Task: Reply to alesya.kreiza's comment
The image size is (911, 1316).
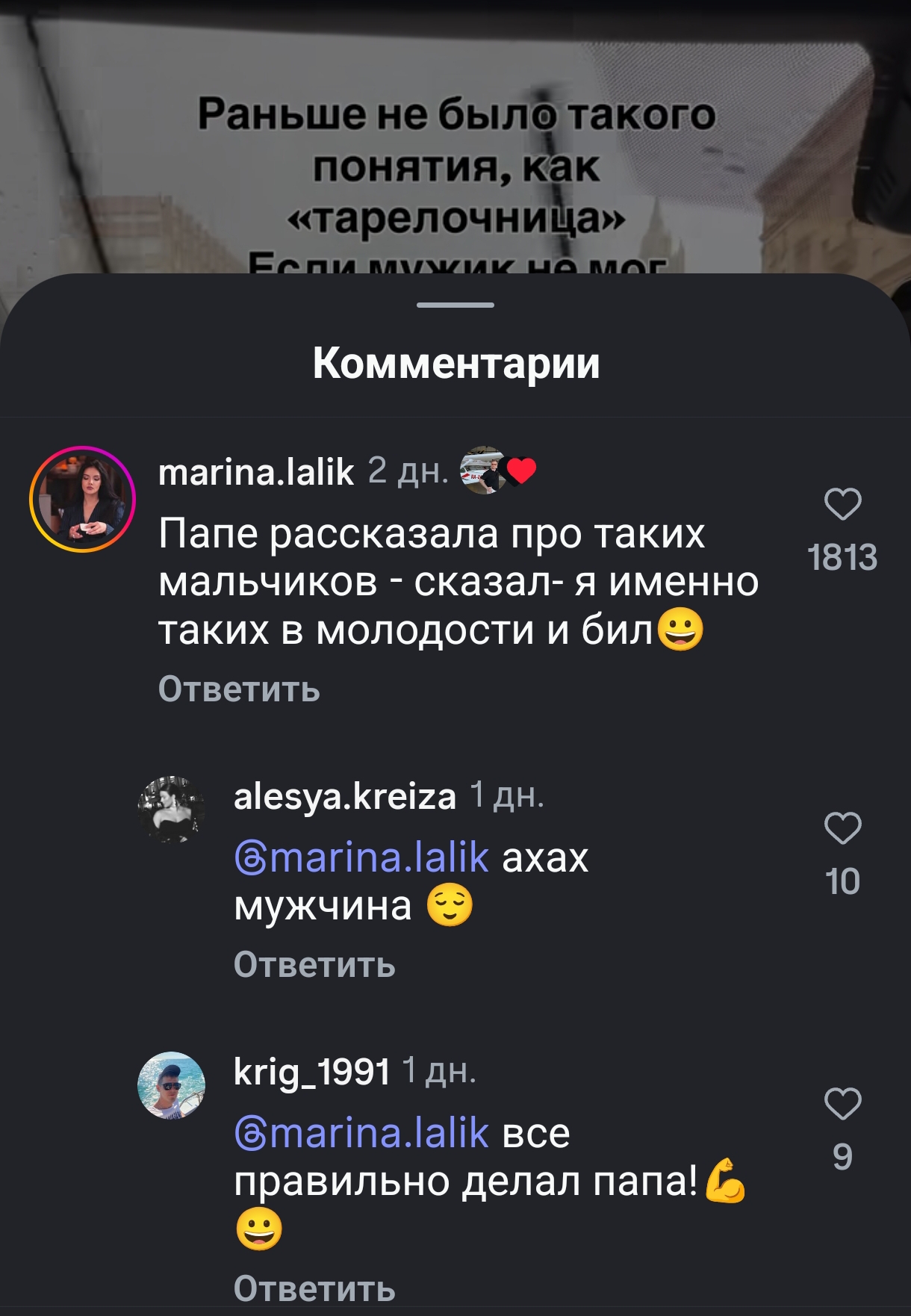Action: coord(314,964)
